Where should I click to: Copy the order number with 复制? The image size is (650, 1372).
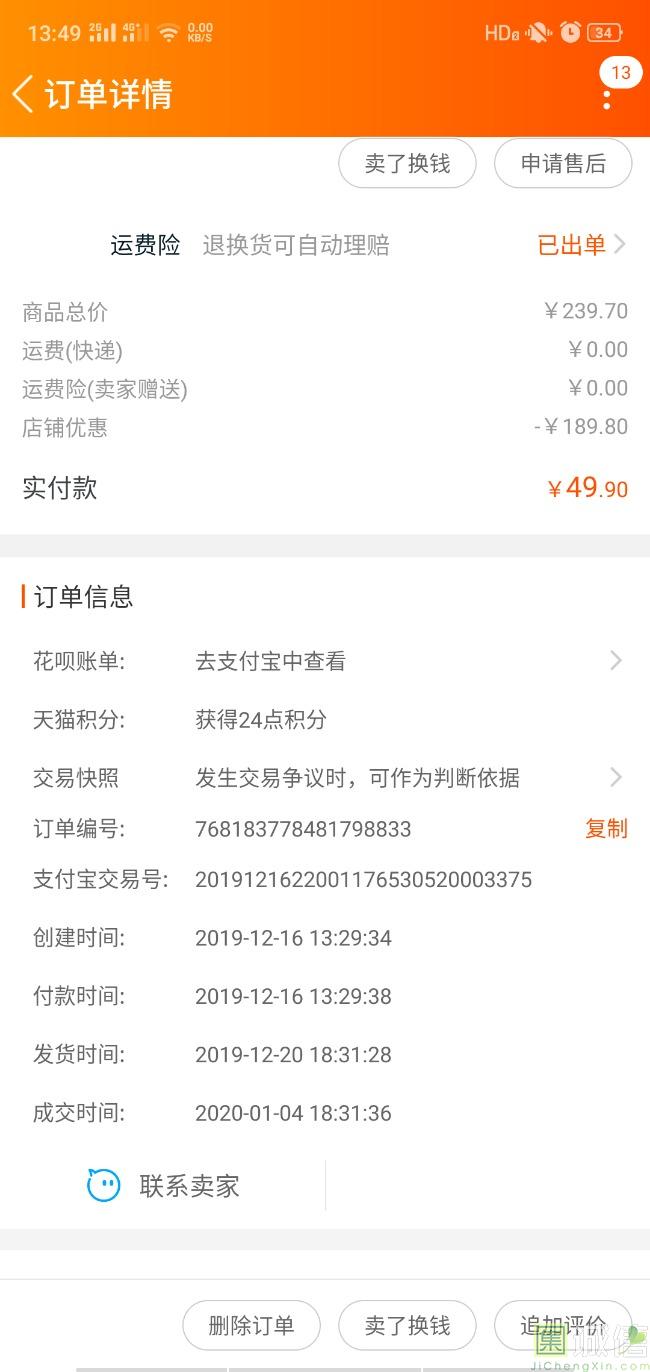tap(606, 828)
